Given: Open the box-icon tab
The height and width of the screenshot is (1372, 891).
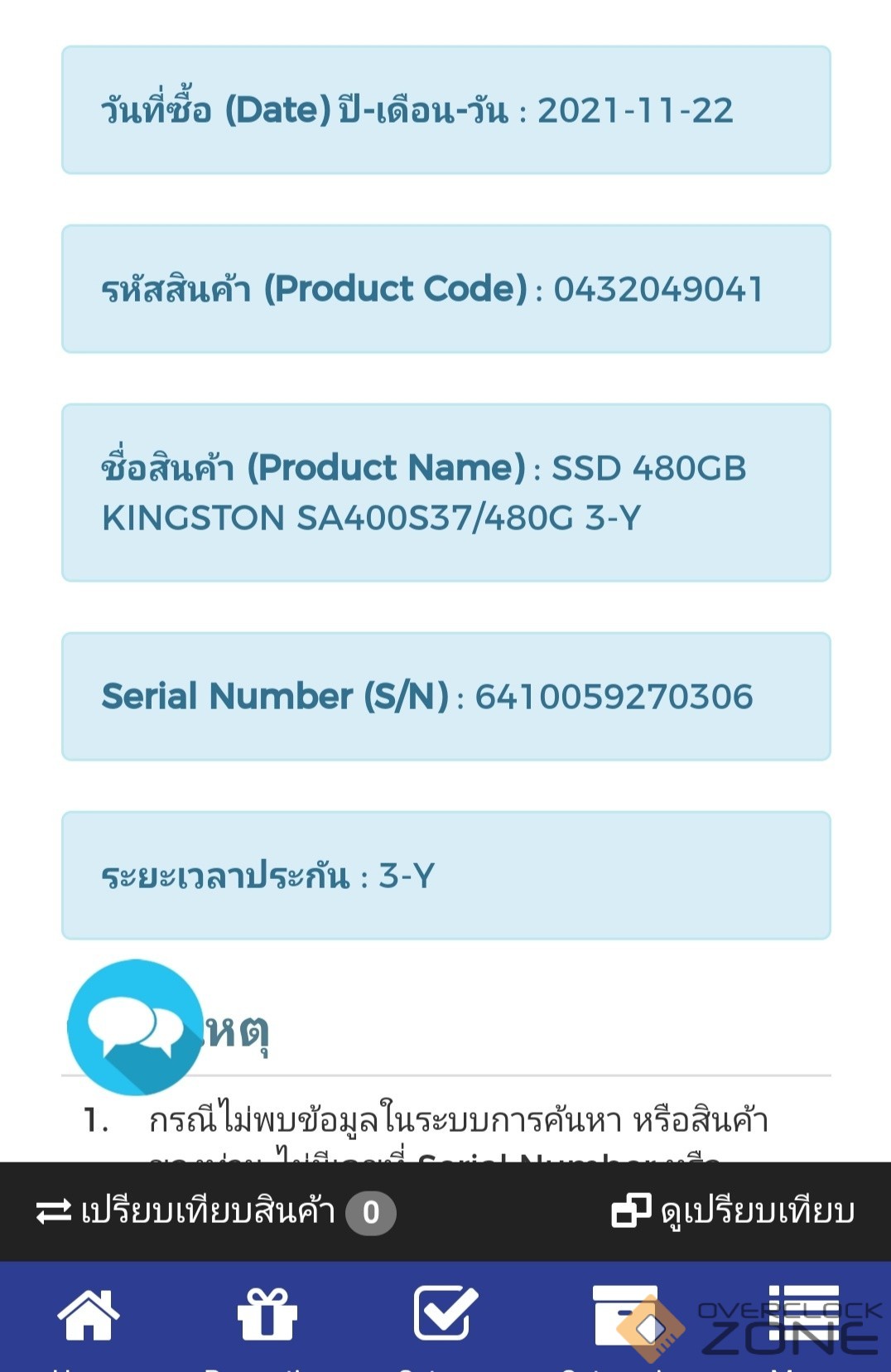Looking at the screenshot, I should click(x=626, y=1316).
